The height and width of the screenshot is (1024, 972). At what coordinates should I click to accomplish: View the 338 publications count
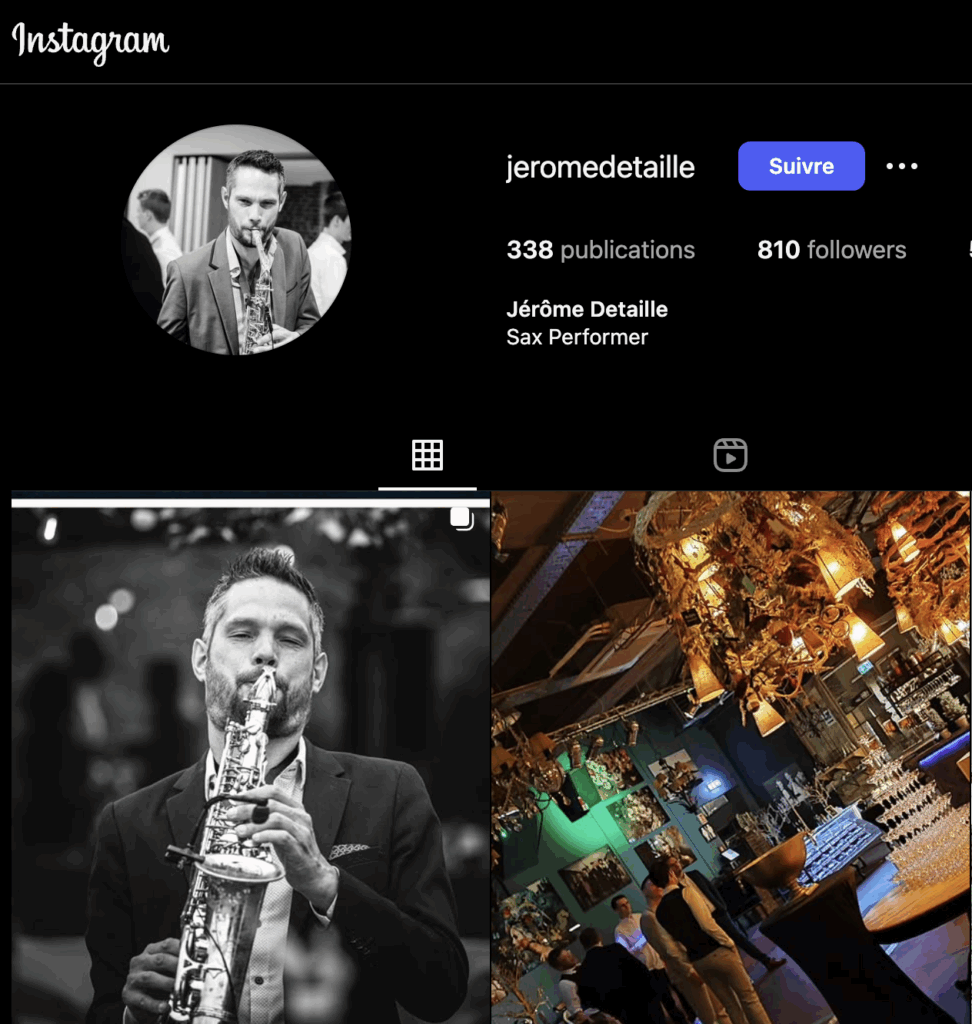[x=600, y=250]
